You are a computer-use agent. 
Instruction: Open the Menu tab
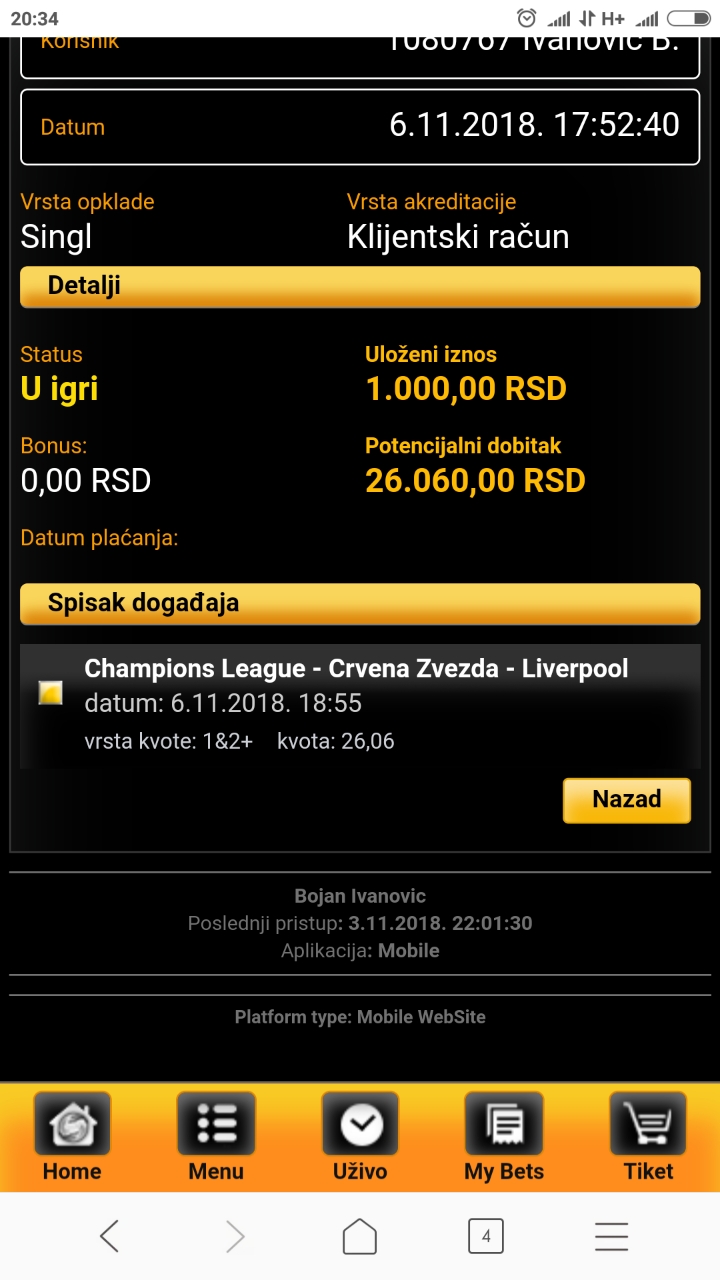[216, 1136]
